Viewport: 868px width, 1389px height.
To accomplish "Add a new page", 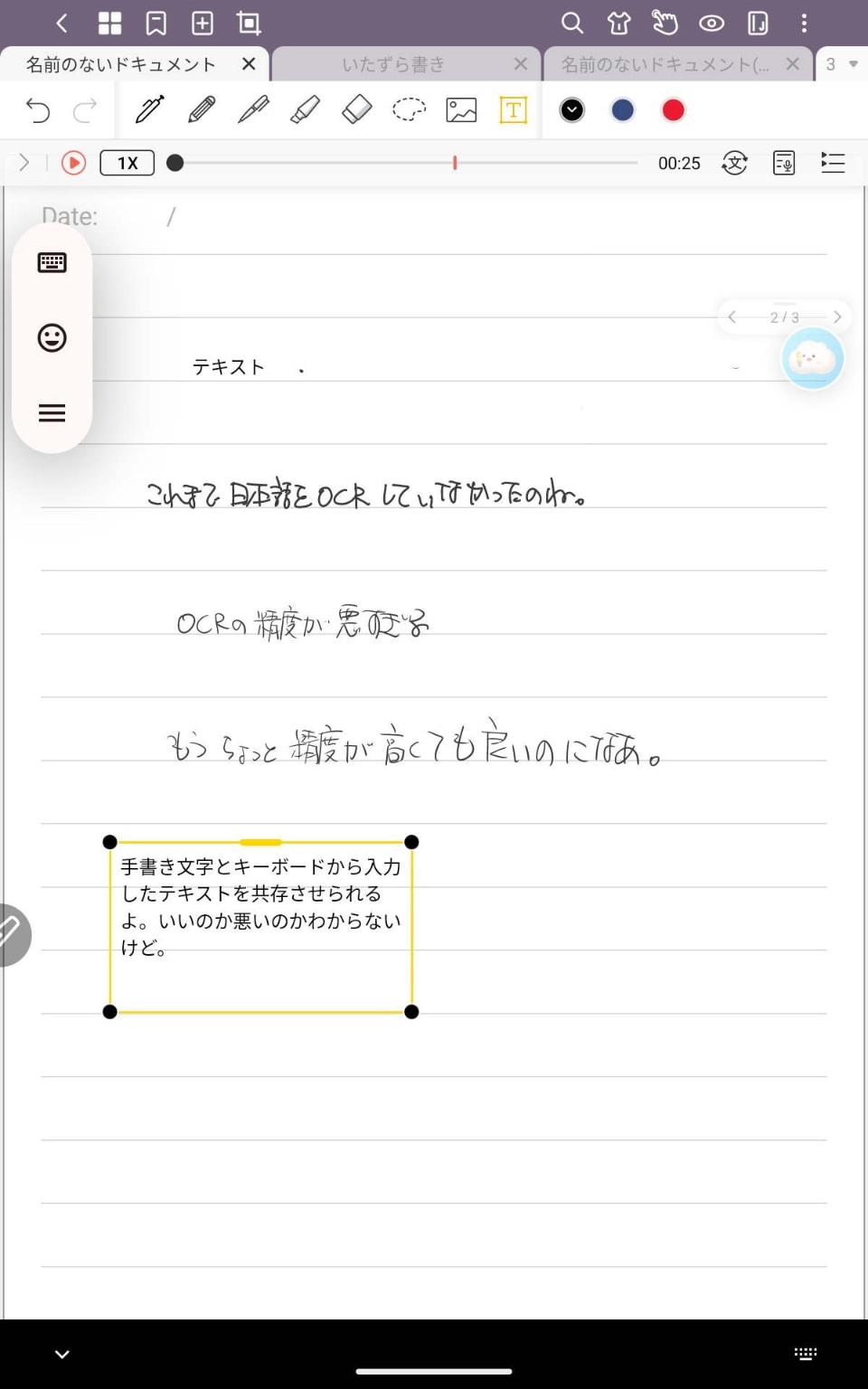I will click(x=203, y=24).
